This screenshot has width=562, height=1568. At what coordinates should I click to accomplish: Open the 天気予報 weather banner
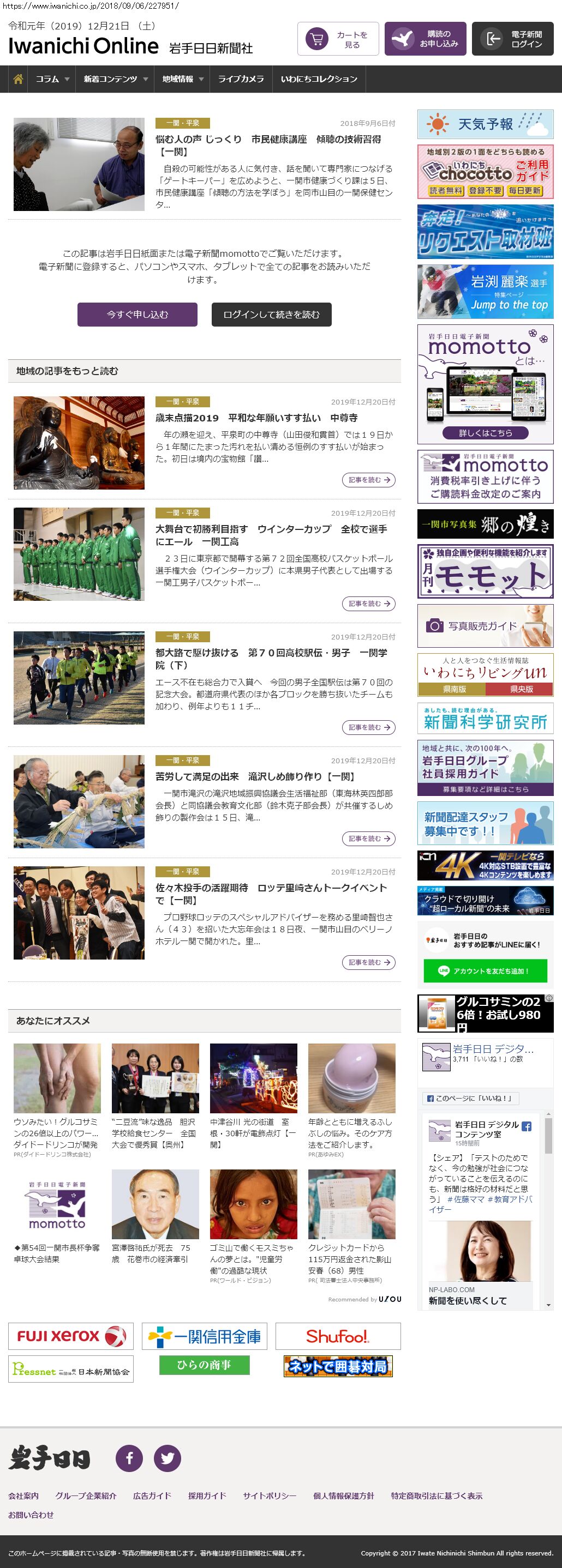click(485, 124)
